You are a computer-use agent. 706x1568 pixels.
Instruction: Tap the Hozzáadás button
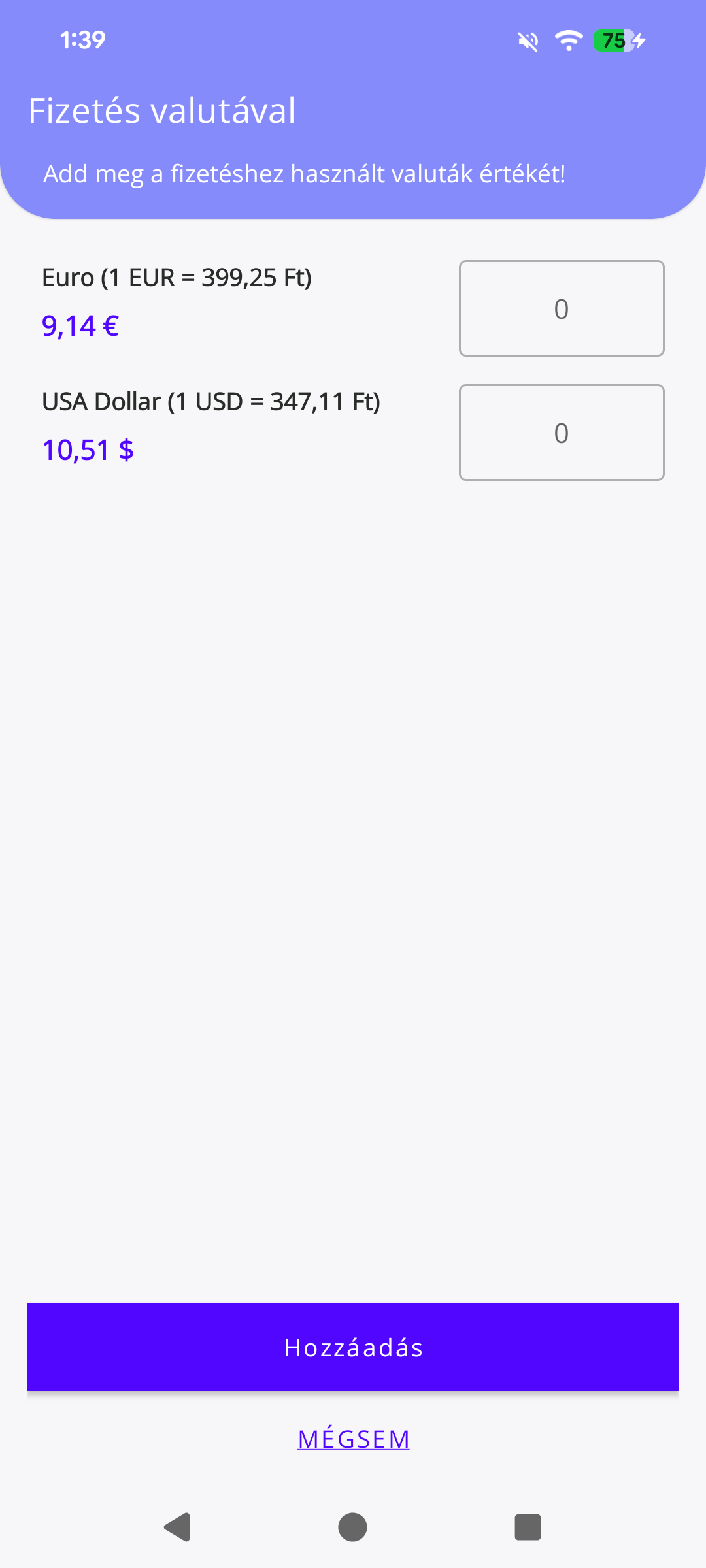coord(353,1347)
